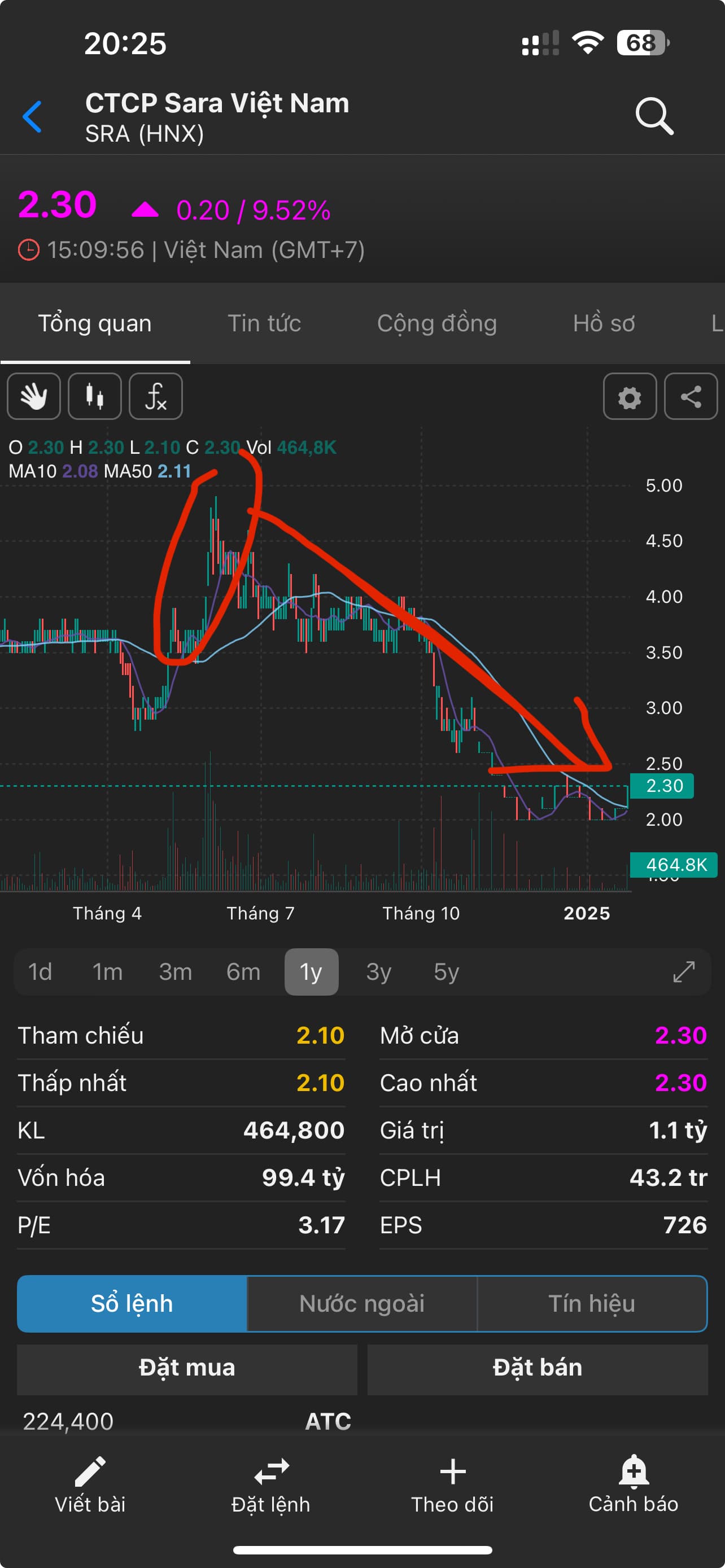
Task: Open the fx indicators menu
Action: pyautogui.click(x=156, y=397)
